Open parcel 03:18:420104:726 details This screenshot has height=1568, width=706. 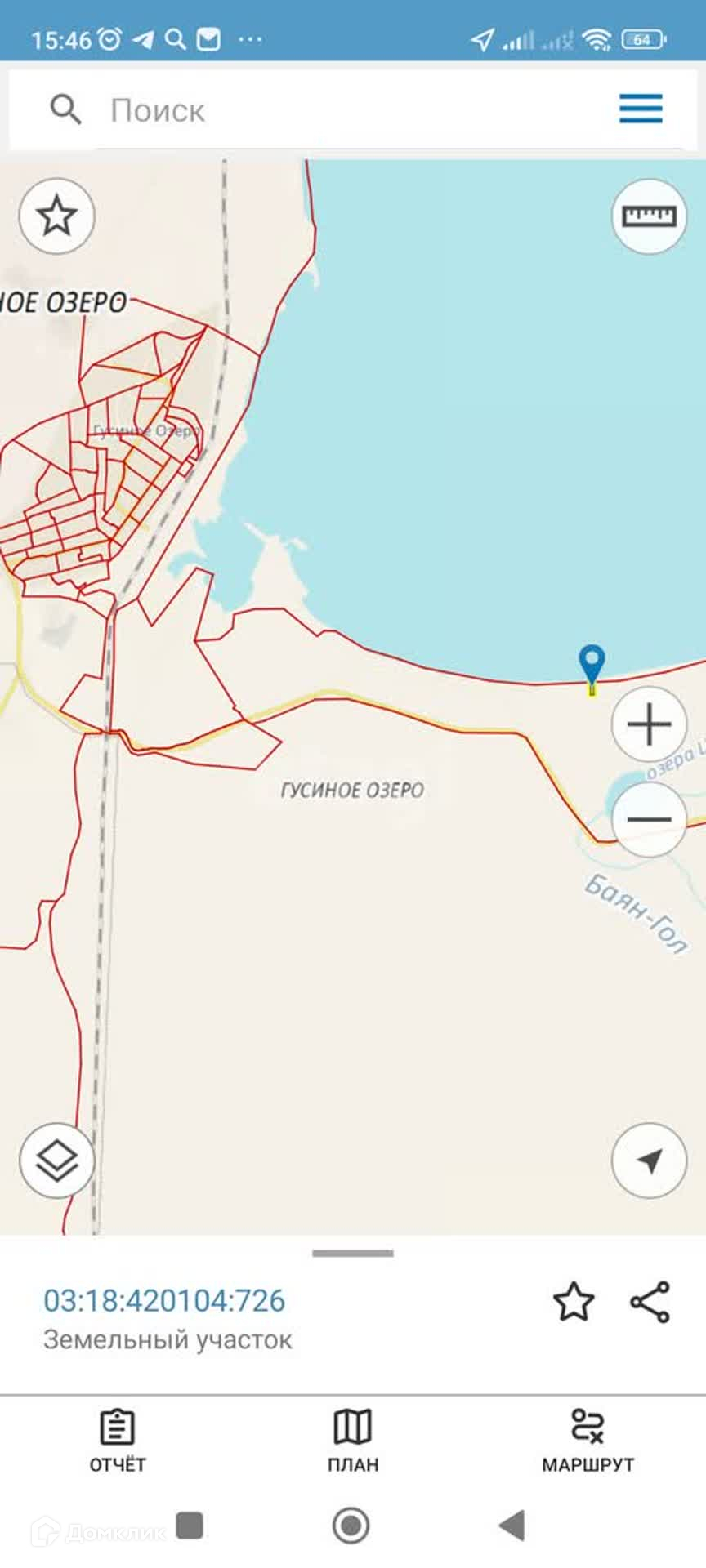tap(164, 1301)
